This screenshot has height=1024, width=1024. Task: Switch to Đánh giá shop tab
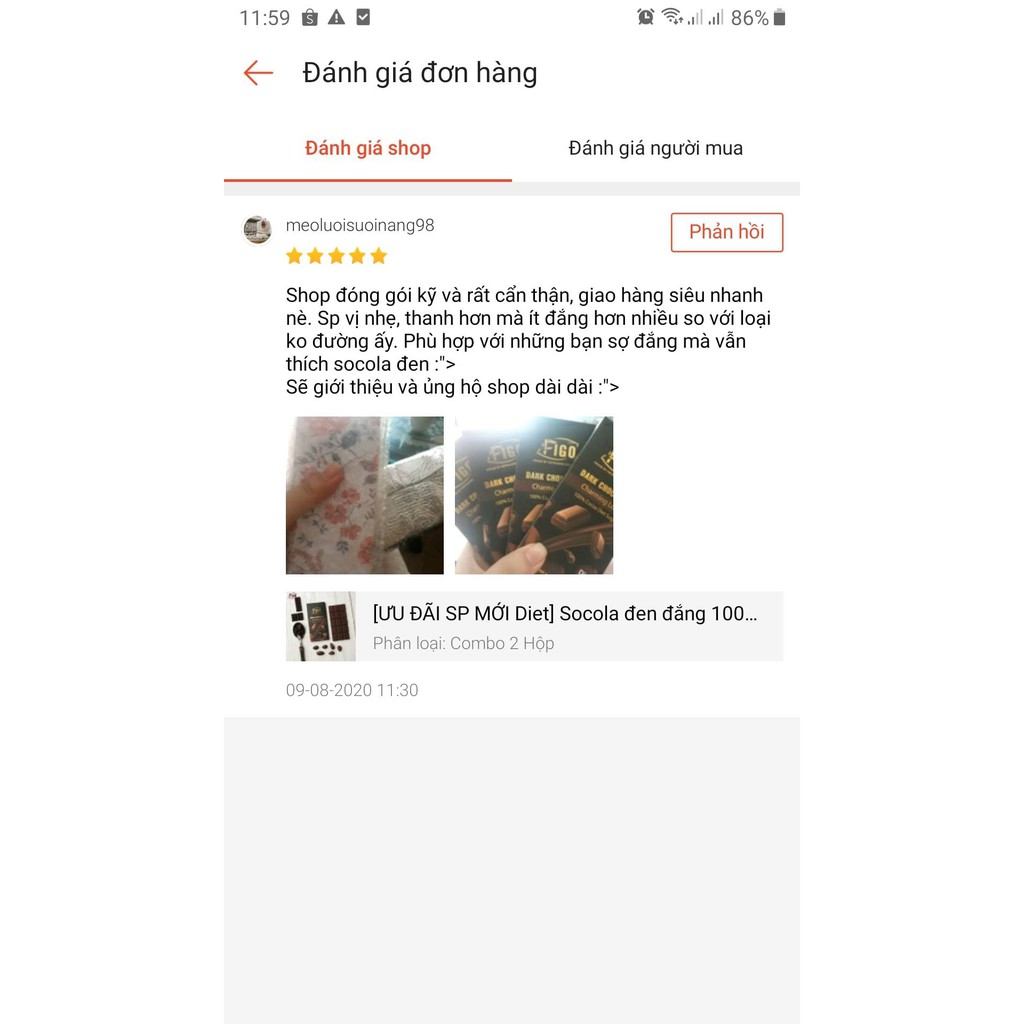coord(368,148)
